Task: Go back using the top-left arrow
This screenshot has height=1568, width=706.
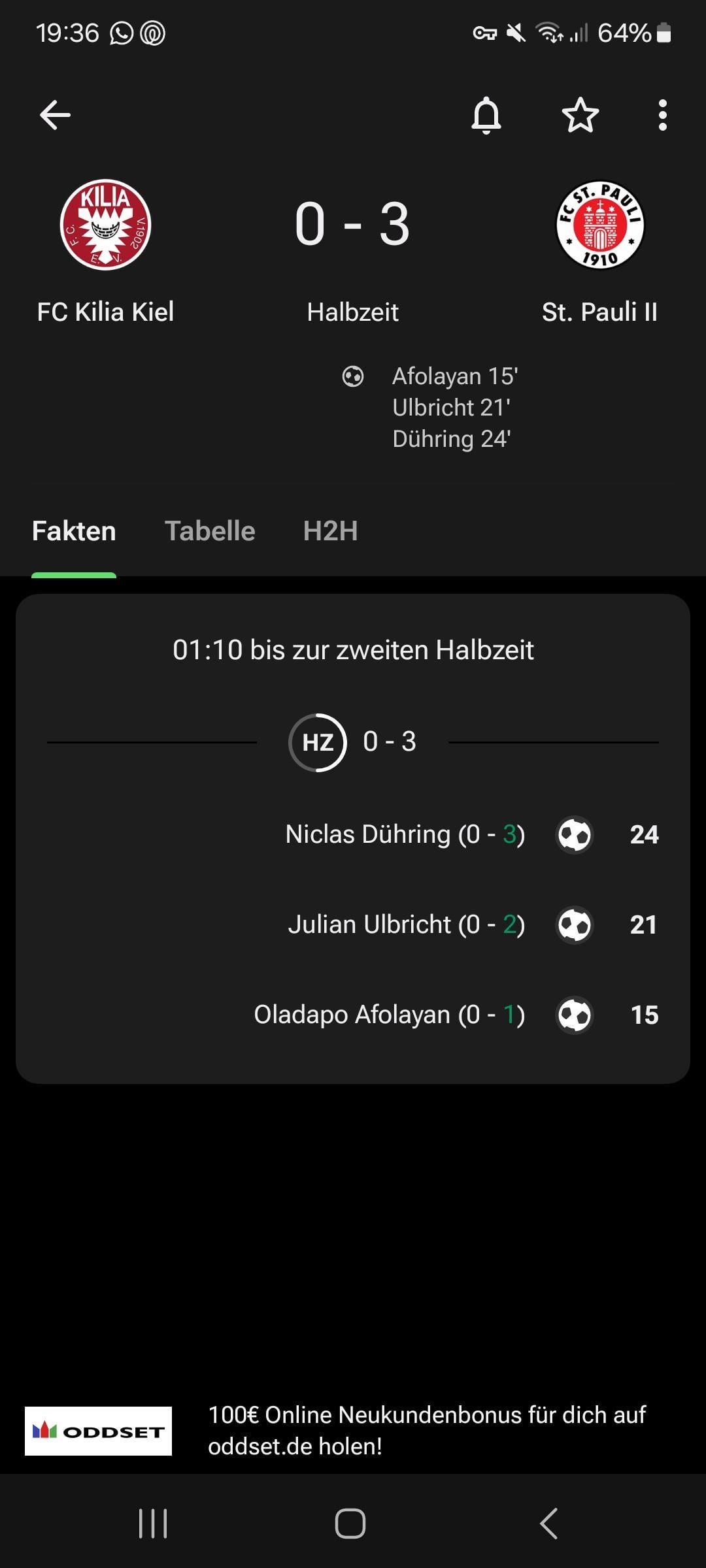Action: (55, 116)
